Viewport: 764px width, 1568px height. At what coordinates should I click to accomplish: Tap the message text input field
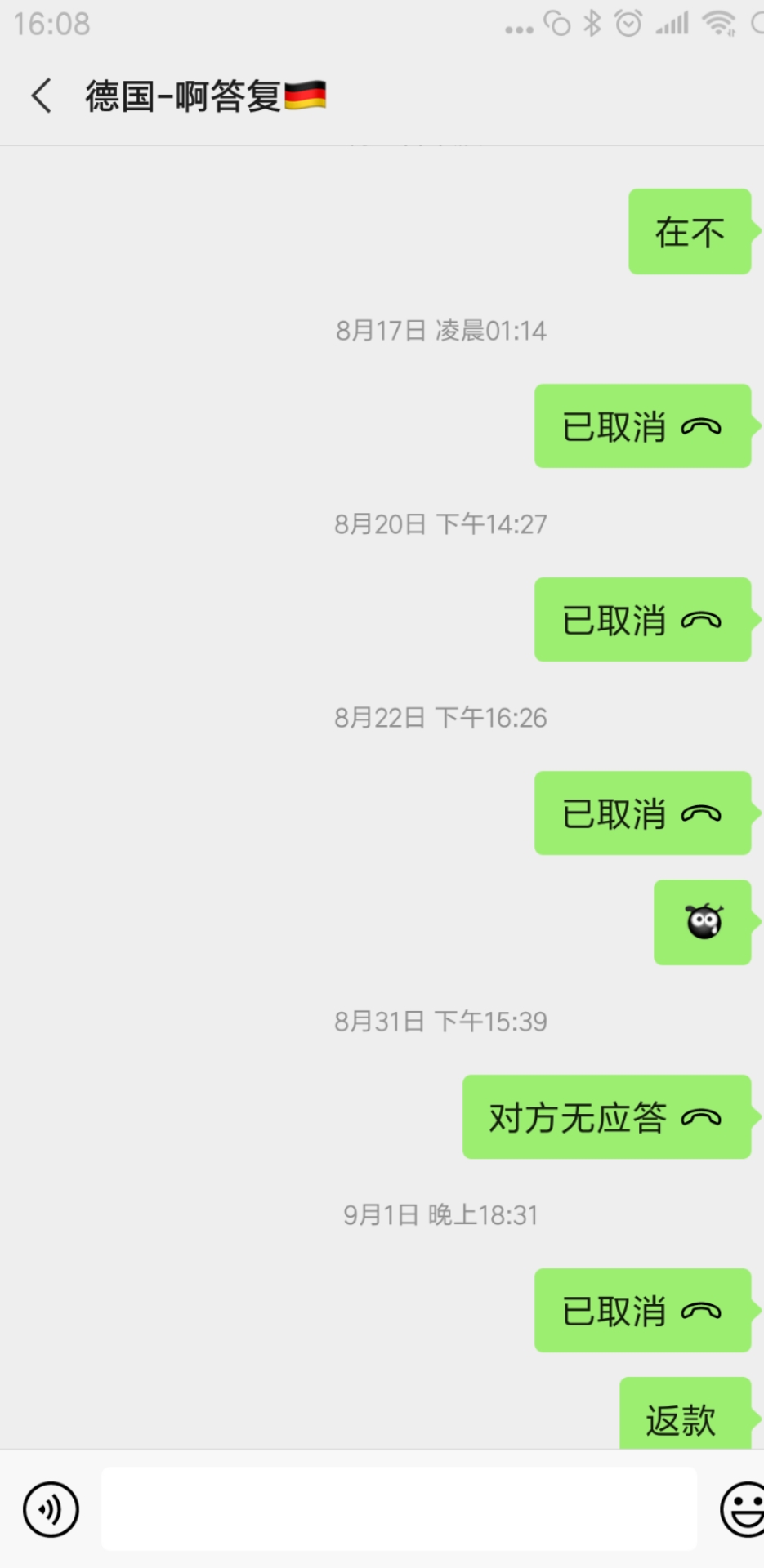[x=399, y=1509]
